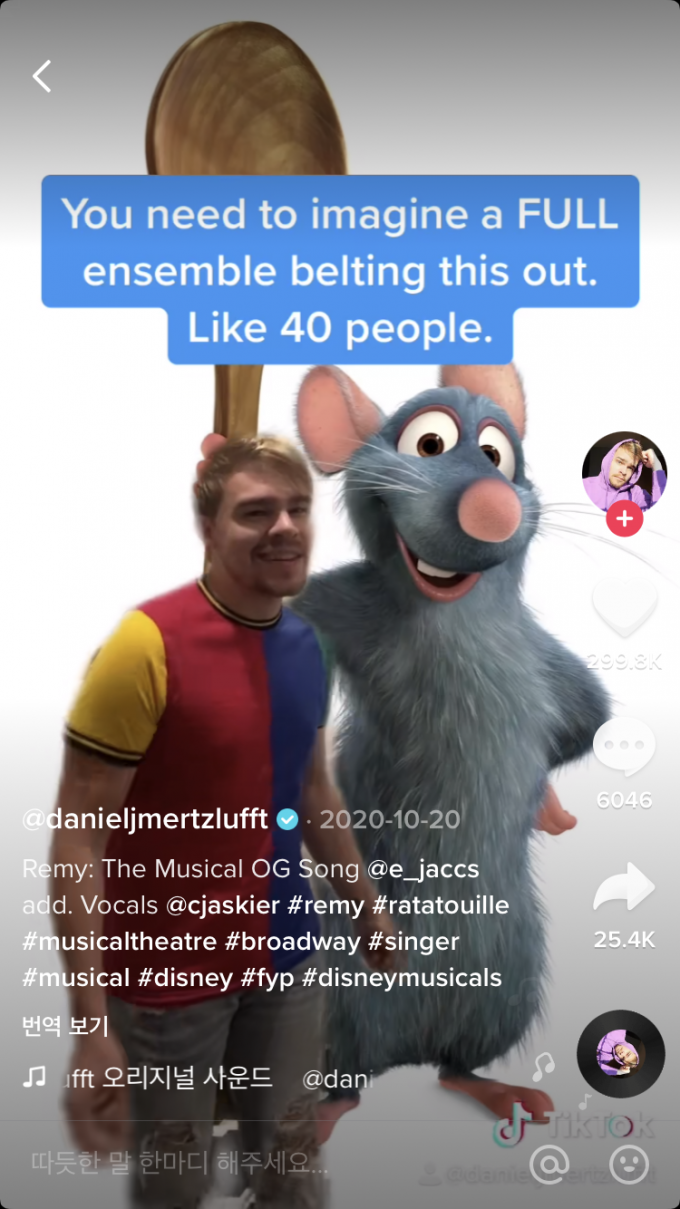The height and width of the screenshot is (1209, 680).
Task: Open the creator's profile picture
Action: coord(624,472)
